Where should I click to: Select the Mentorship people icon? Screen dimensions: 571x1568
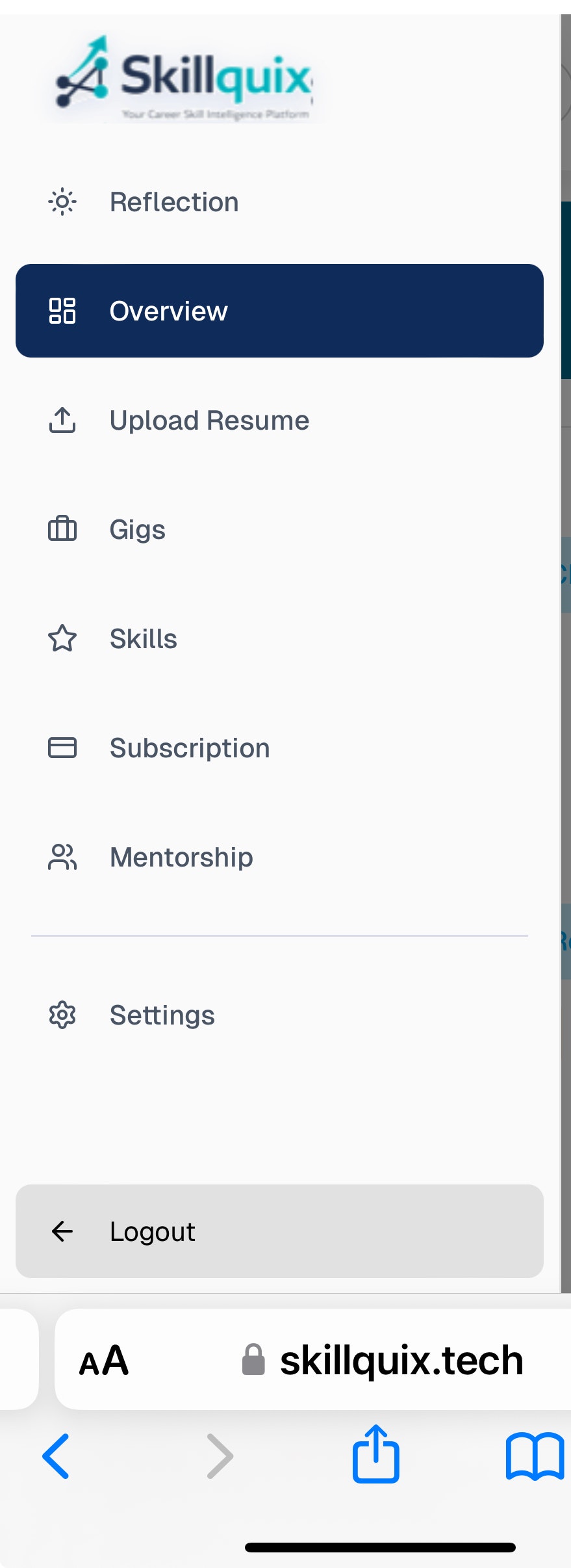pyautogui.click(x=62, y=857)
